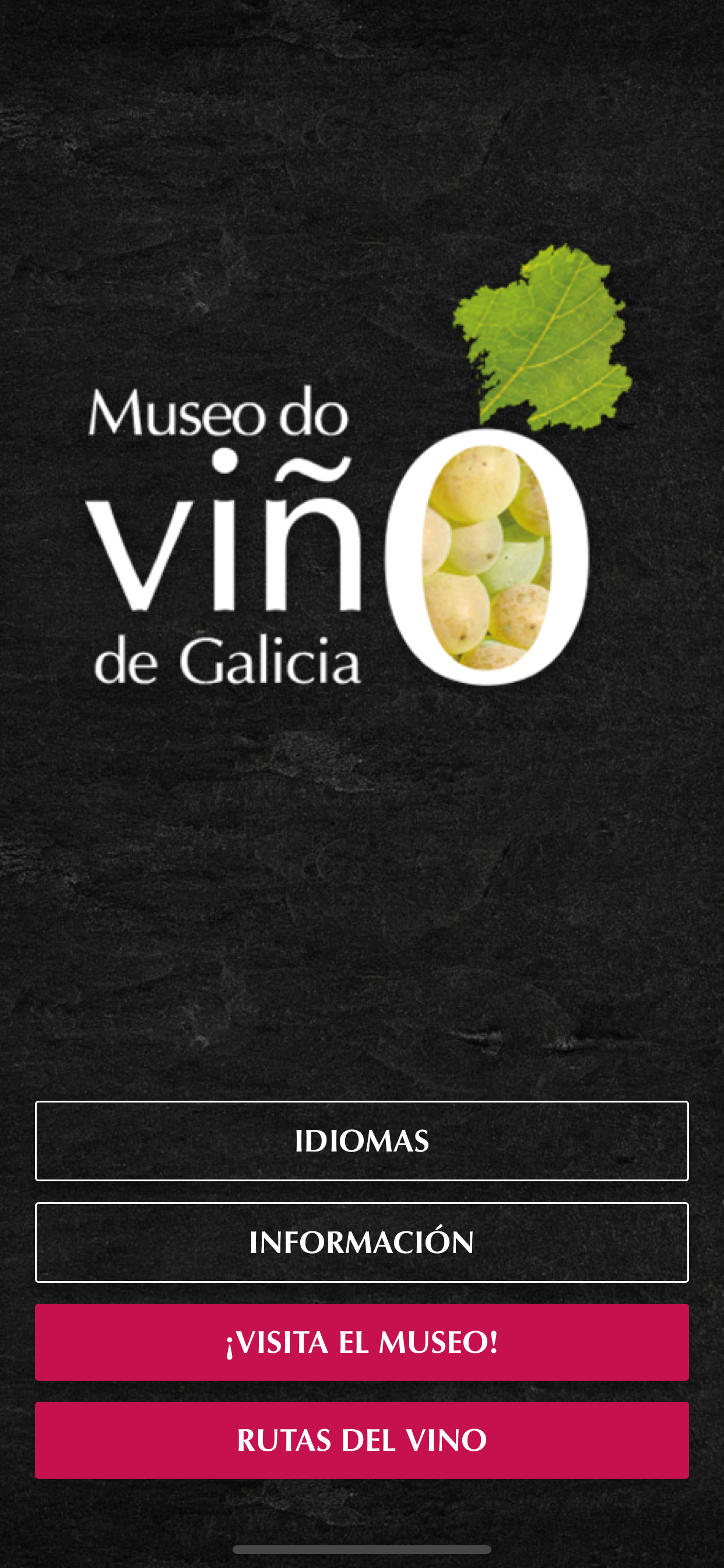Open the IDIOMAS language selection
Viewport: 724px width, 1568px height.
(x=362, y=1139)
